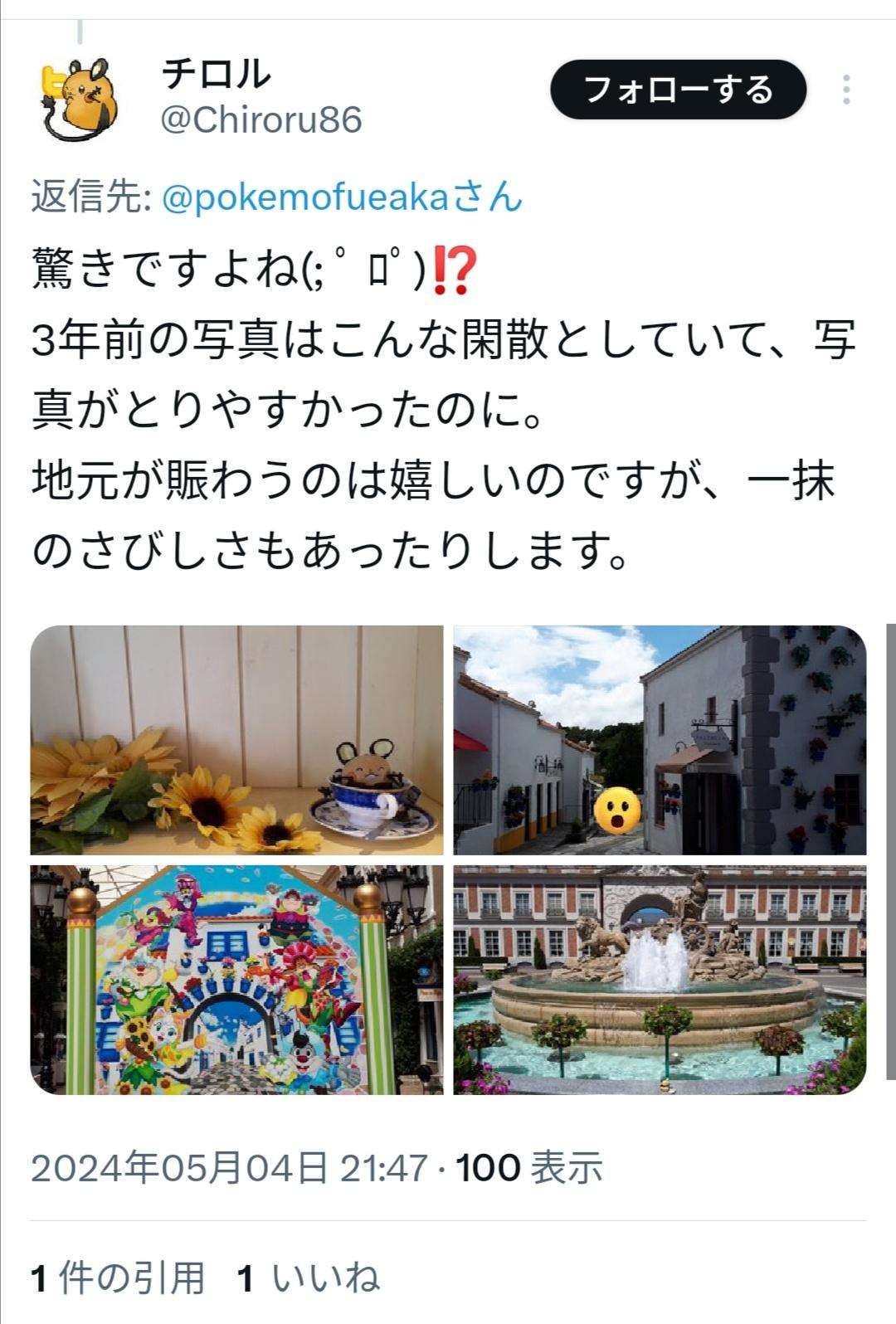Show who liked via 1 いいね
Viewport: 896px width, 1324px height.
309,1278
